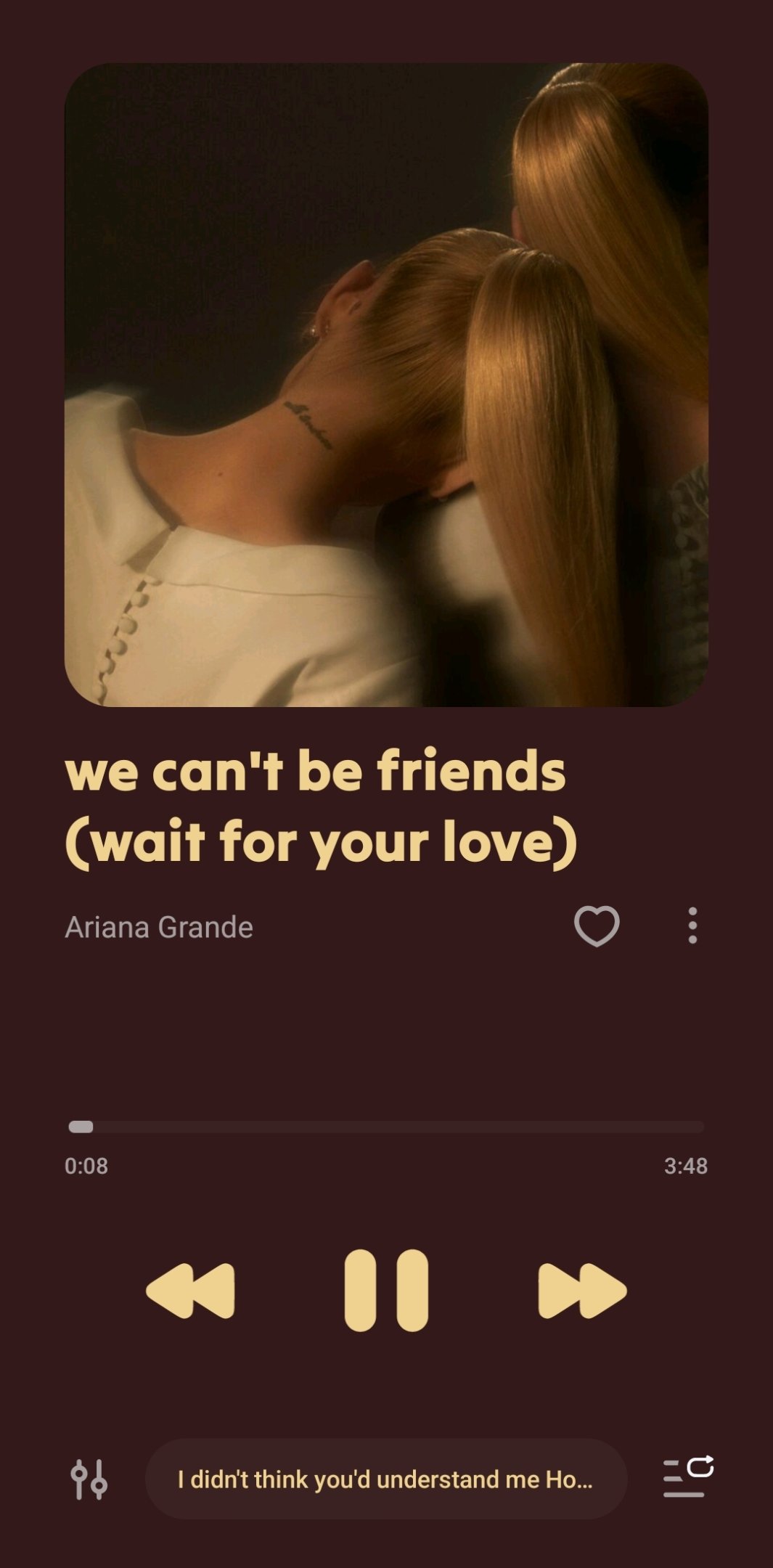Tap the playback progress bar
The height and width of the screenshot is (1568, 773).
(x=386, y=1127)
